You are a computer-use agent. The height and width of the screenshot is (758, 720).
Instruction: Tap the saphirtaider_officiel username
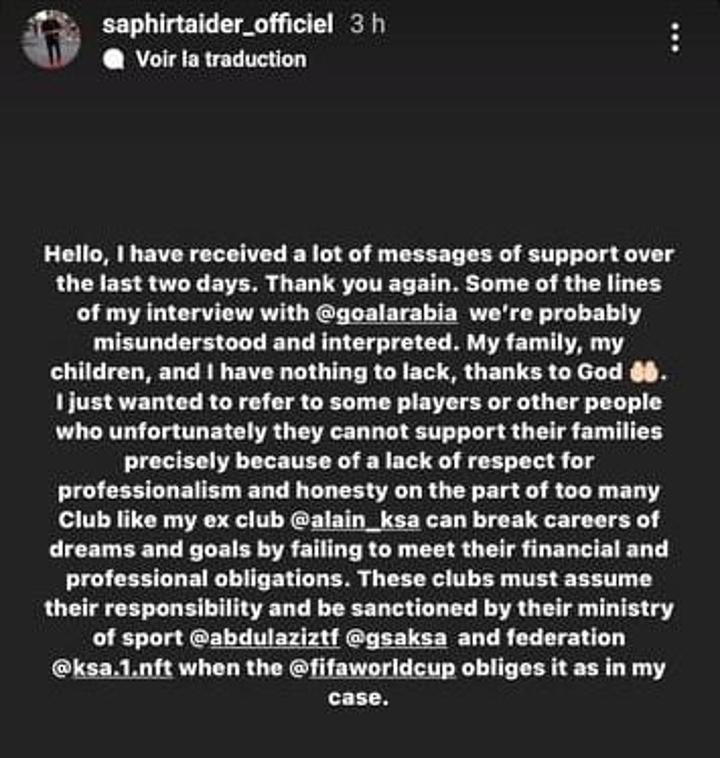pyautogui.click(x=217, y=25)
